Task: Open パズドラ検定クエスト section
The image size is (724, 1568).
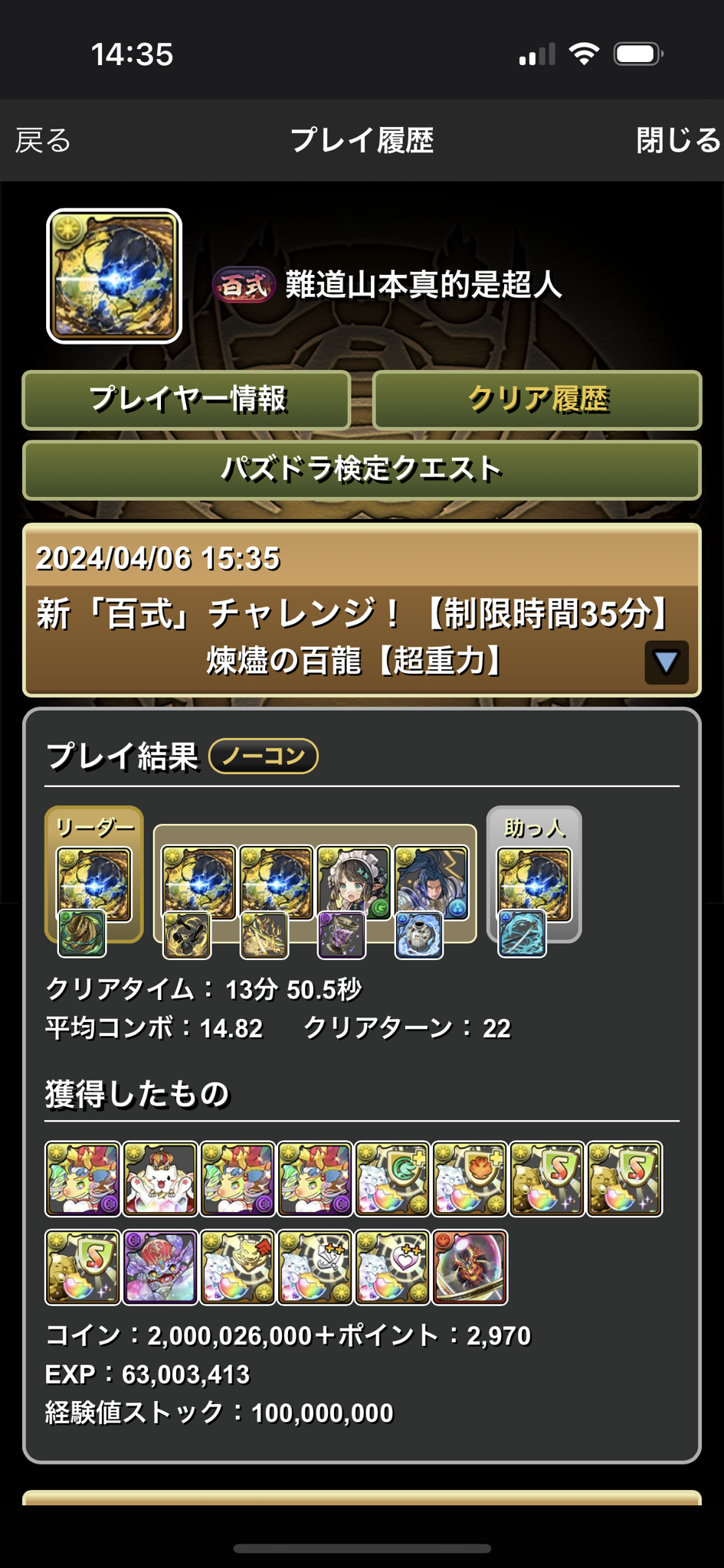Action: 362,469
